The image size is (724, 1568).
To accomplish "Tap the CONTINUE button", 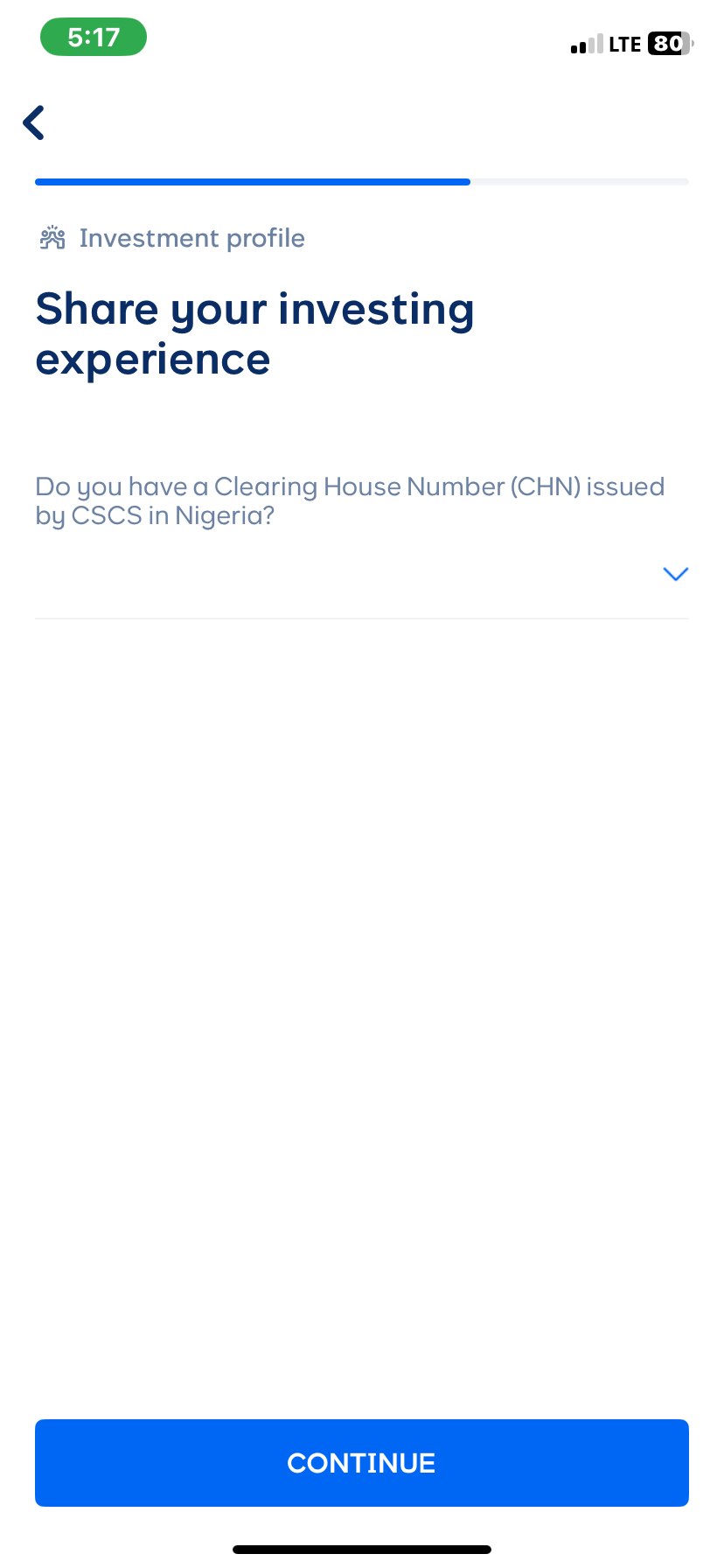I will [x=362, y=1462].
